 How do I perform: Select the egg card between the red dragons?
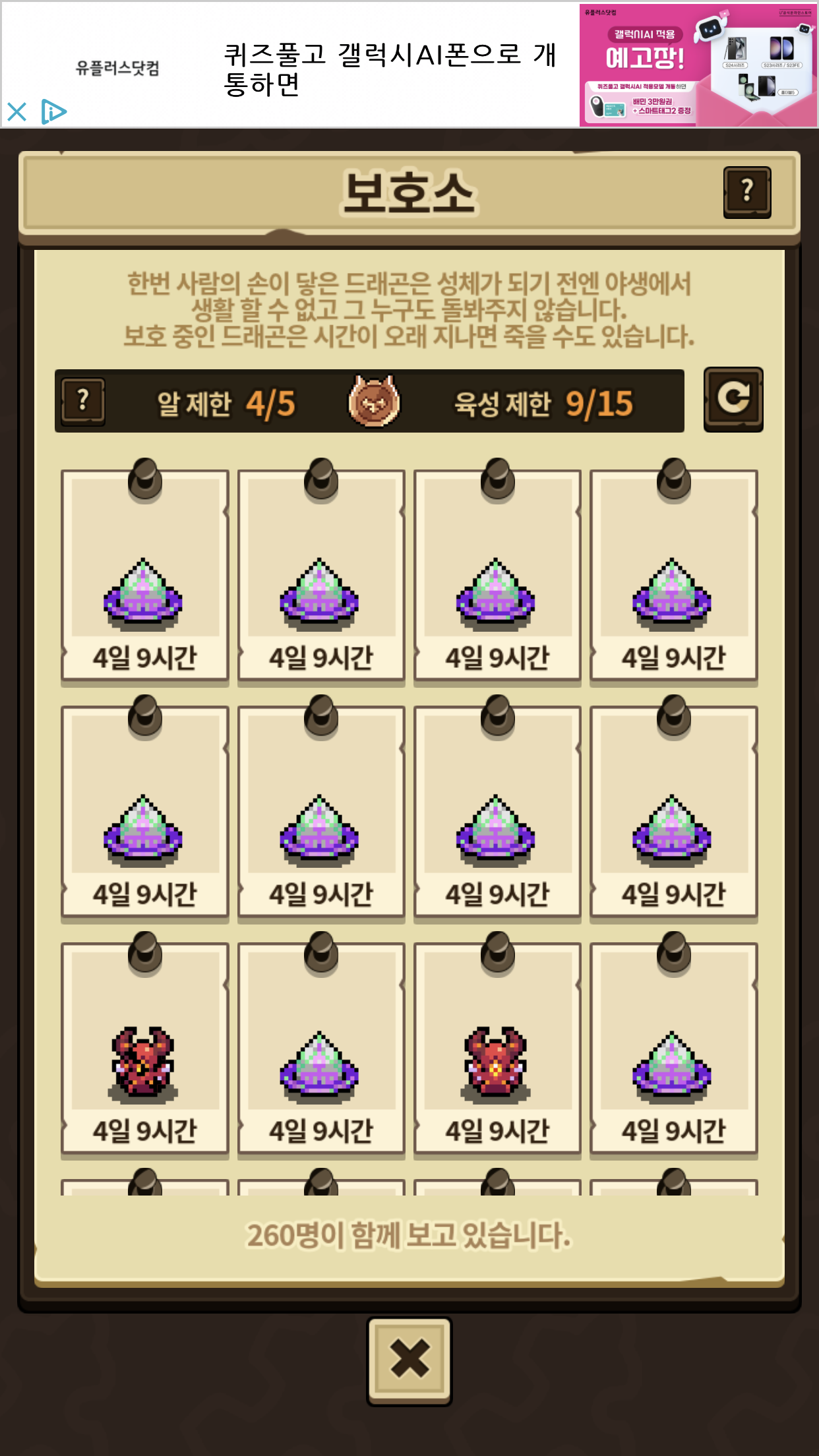tap(321, 1049)
